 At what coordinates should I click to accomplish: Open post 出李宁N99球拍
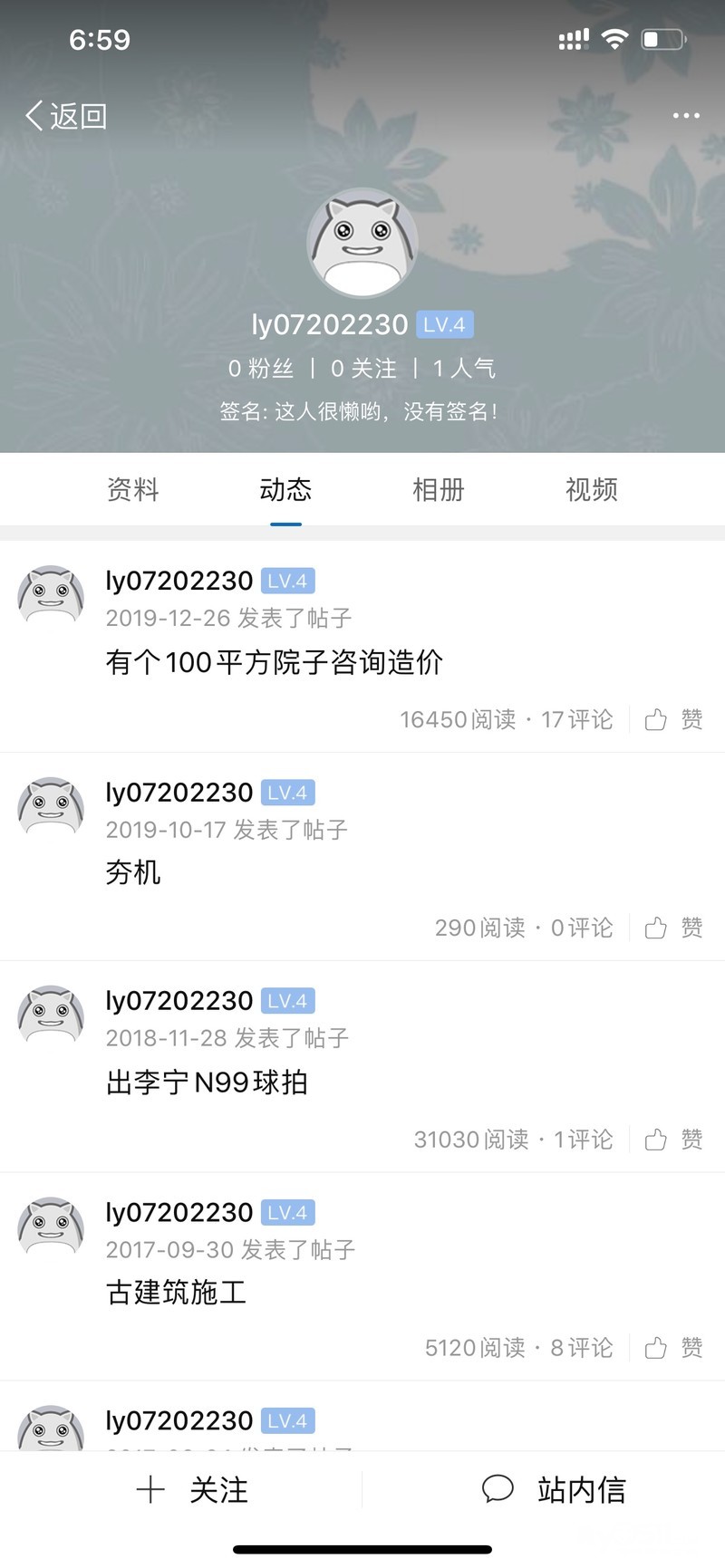pyautogui.click(x=207, y=1082)
